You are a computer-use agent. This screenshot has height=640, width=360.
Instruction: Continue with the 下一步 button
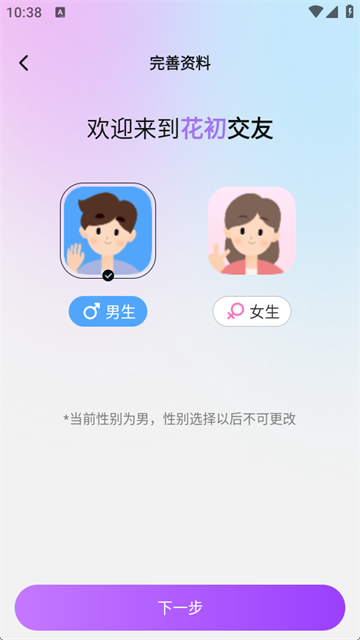[x=180, y=608]
